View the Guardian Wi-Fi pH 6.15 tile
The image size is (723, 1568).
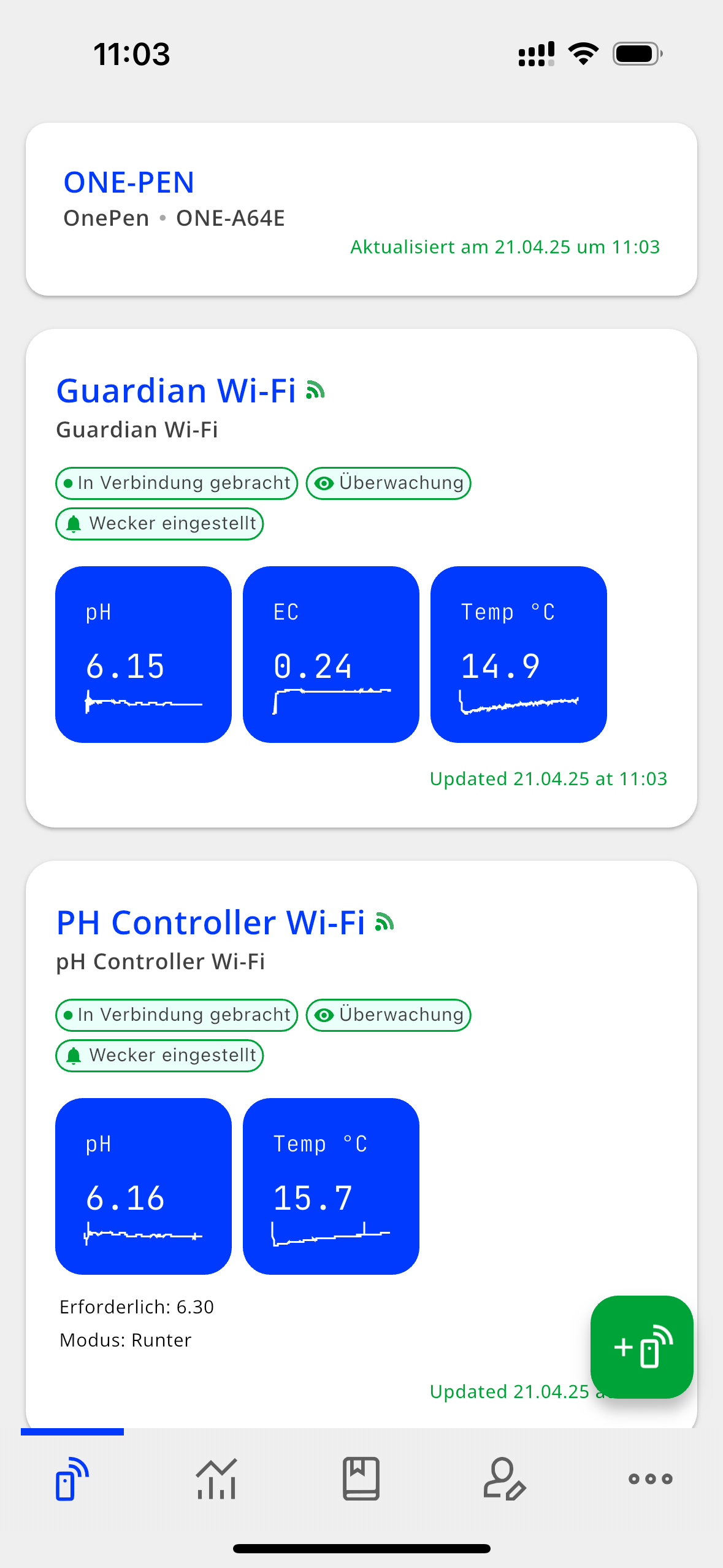click(x=143, y=654)
